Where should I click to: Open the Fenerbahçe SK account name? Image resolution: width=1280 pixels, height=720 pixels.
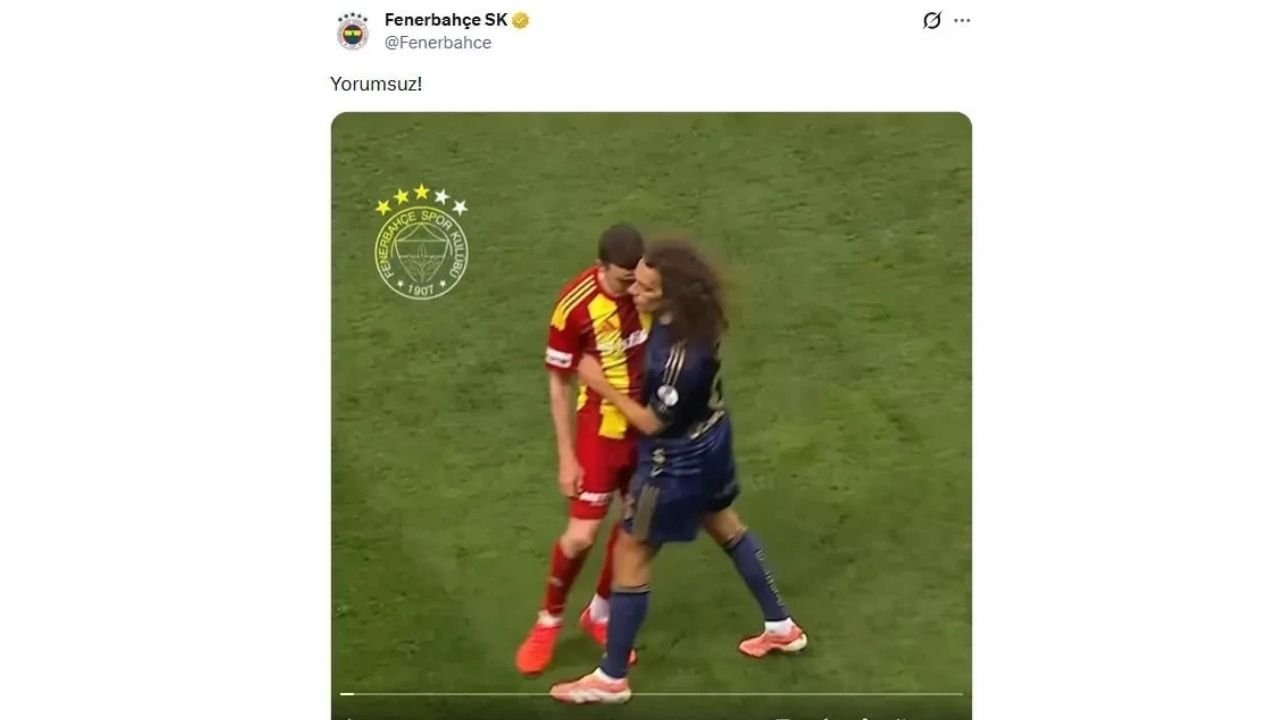click(x=446, y=20)
